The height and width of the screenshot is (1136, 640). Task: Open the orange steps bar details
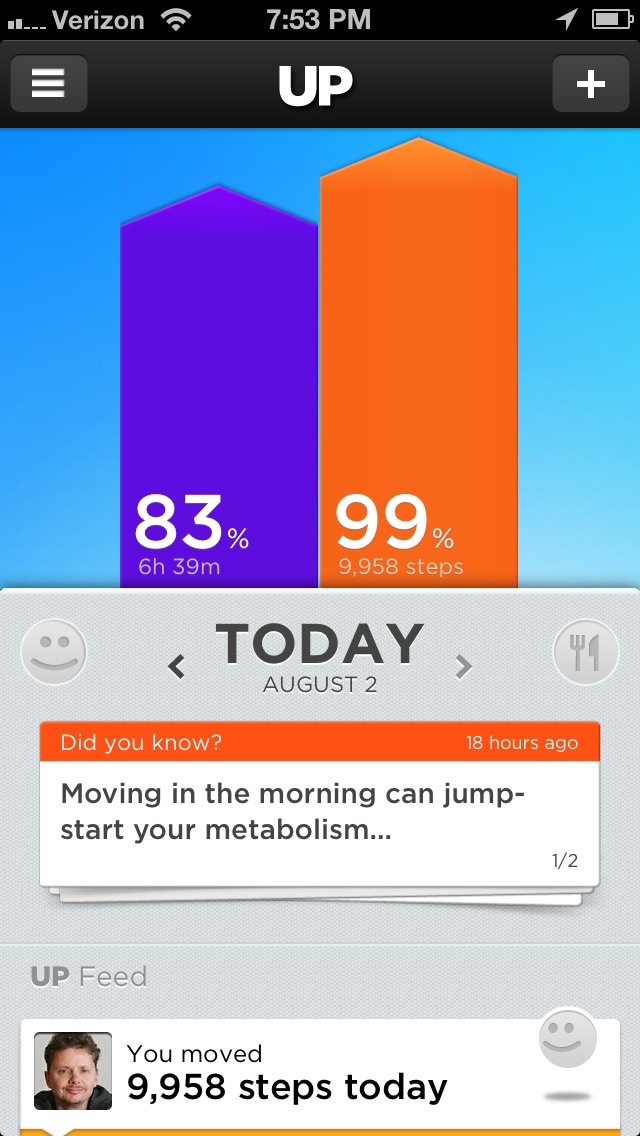click(418, 380)
